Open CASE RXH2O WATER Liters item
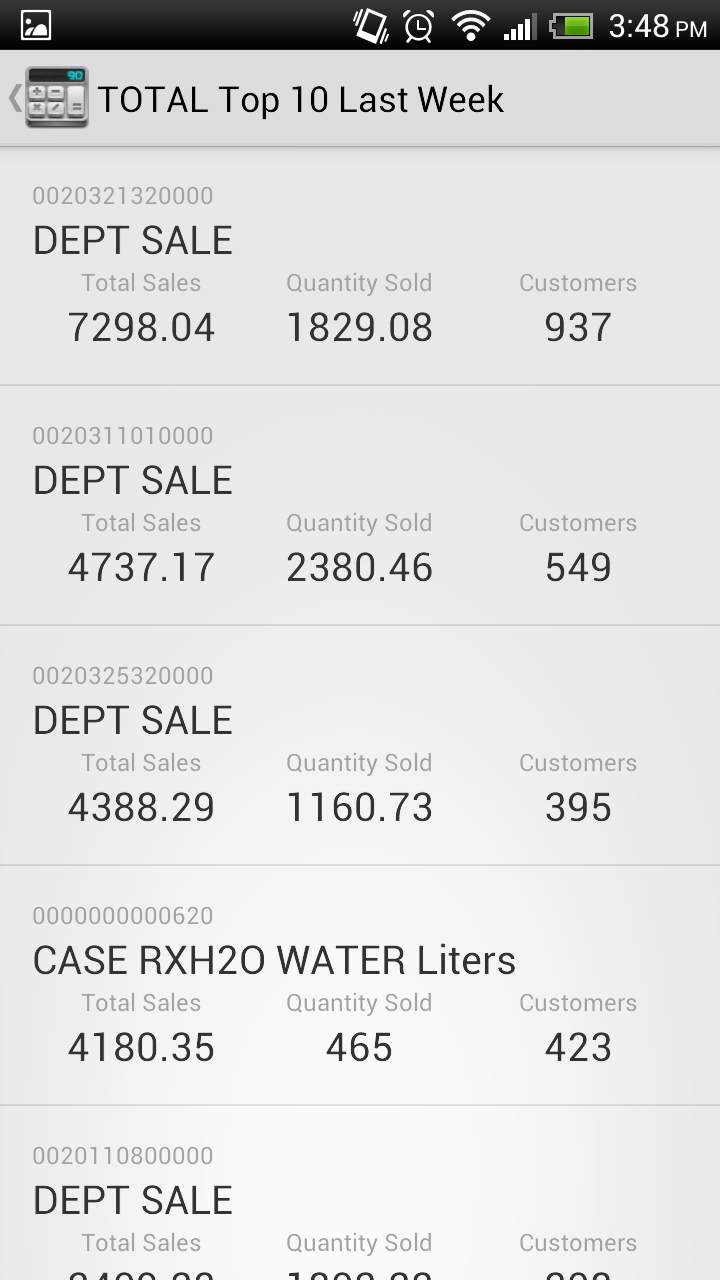Screen dimensions: 720x1280 [x=360, y=986]
